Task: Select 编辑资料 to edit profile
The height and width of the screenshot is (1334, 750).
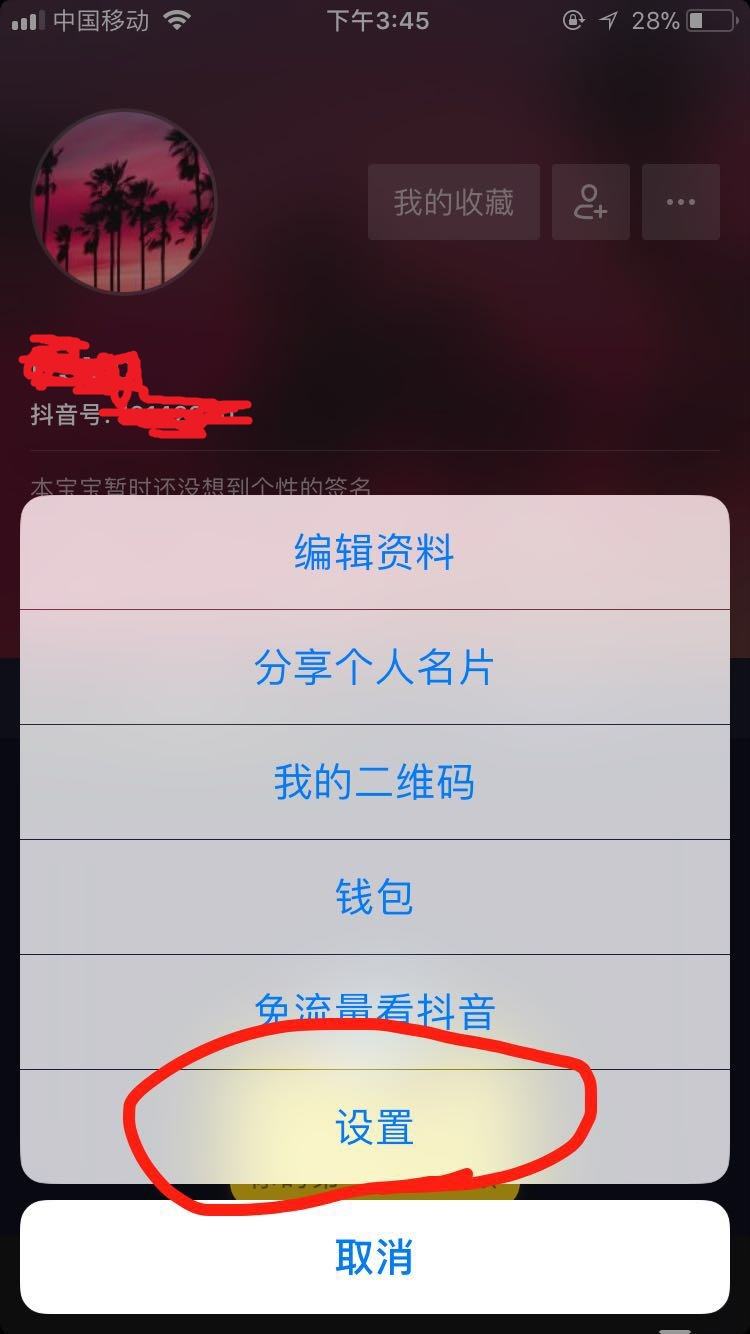Action: (x=375, y=553)
